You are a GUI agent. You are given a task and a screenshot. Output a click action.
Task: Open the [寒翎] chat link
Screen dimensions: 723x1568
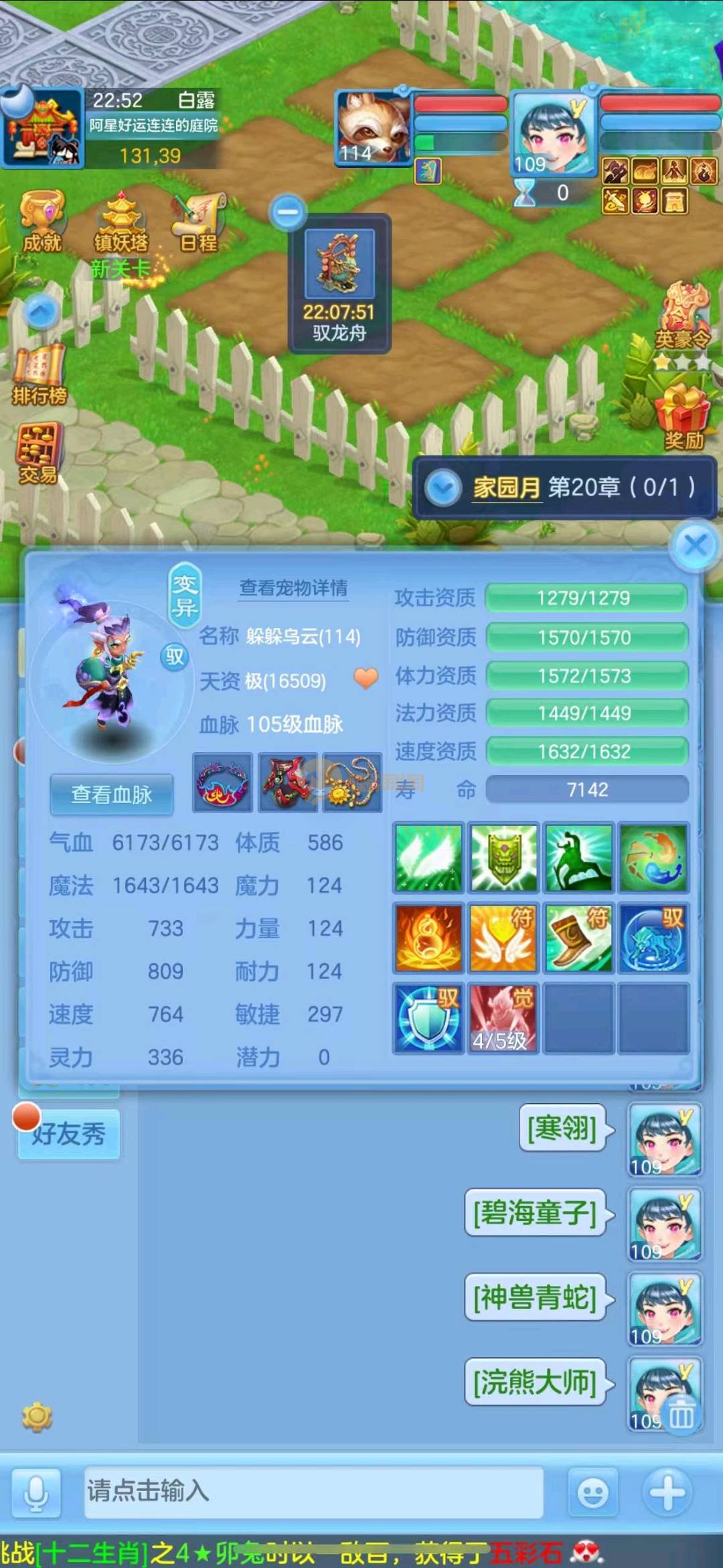(562, 1129)
